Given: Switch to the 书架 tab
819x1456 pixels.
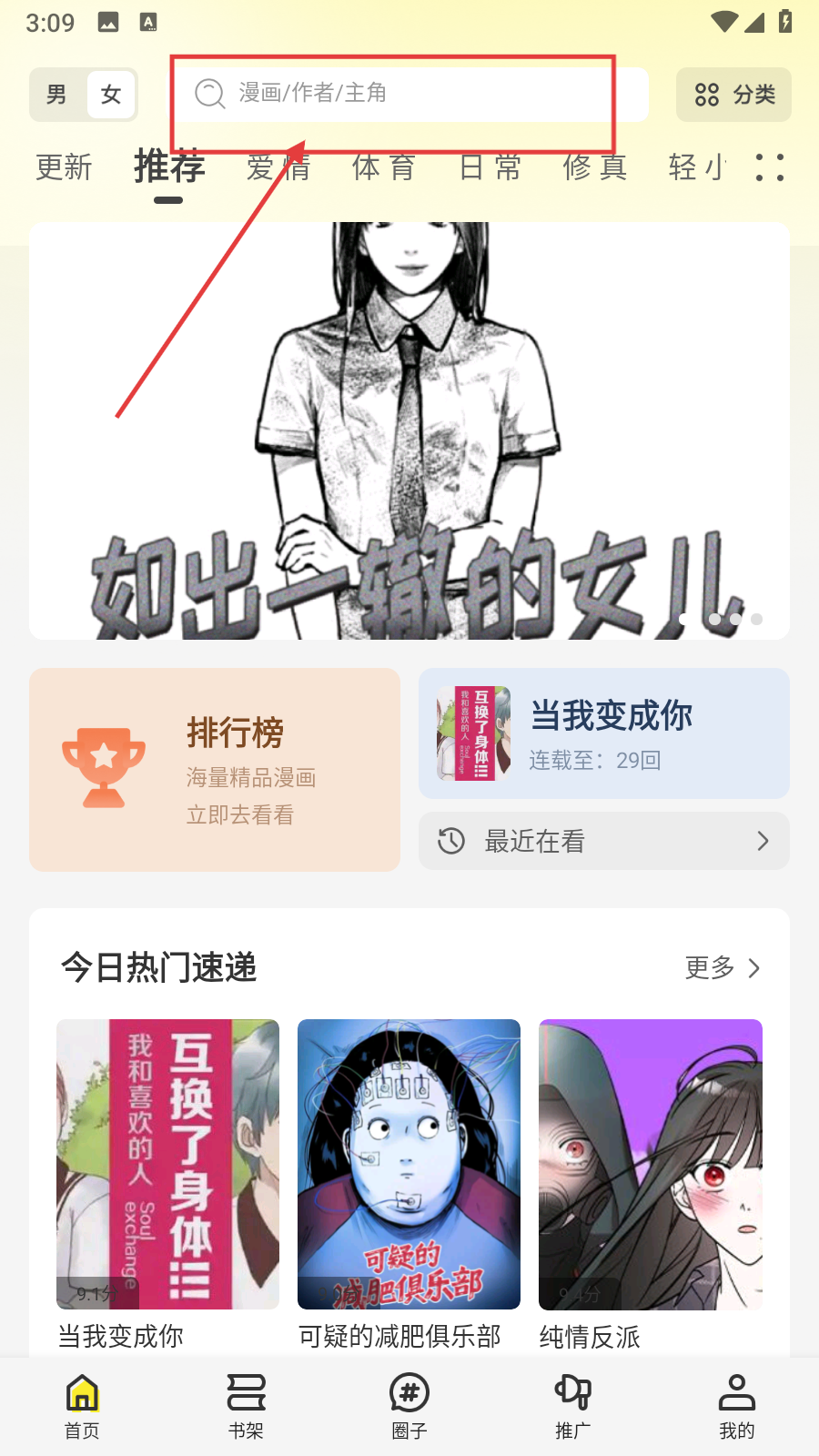Looking at the screenshot, I should pyautogui.click(x=246, y=1405).
